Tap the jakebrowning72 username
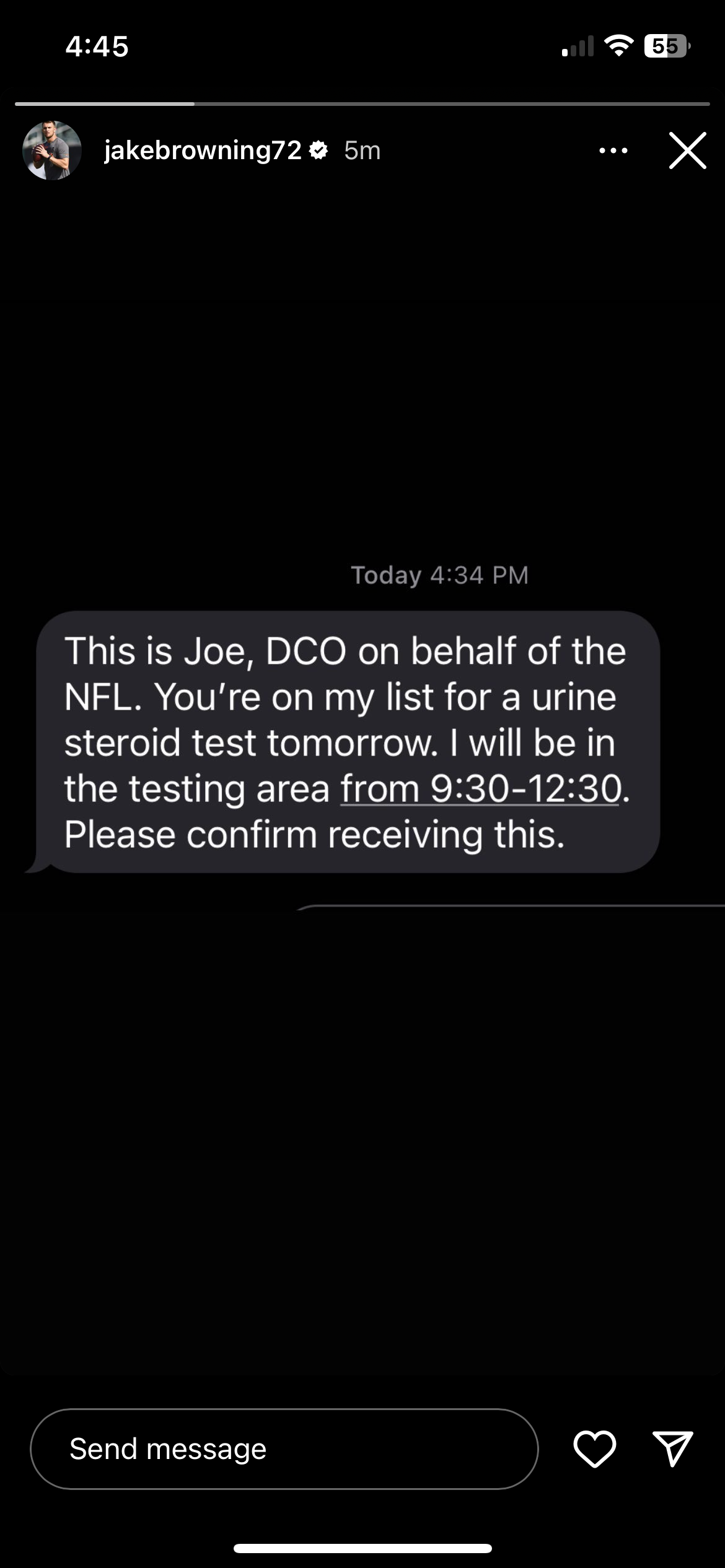The image size is (725, 1568). click(x=202, y=150)
